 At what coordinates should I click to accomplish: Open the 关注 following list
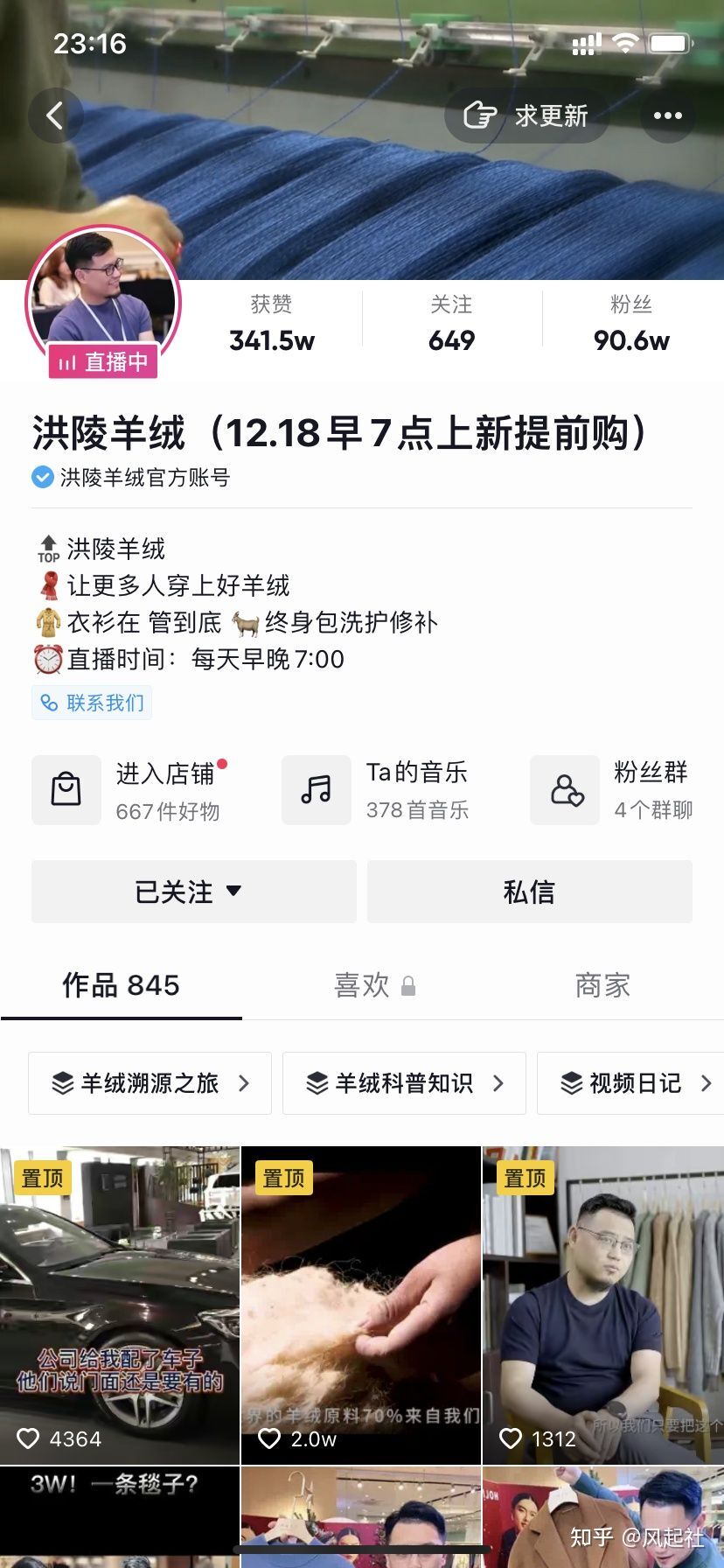(x=451, y=324)
